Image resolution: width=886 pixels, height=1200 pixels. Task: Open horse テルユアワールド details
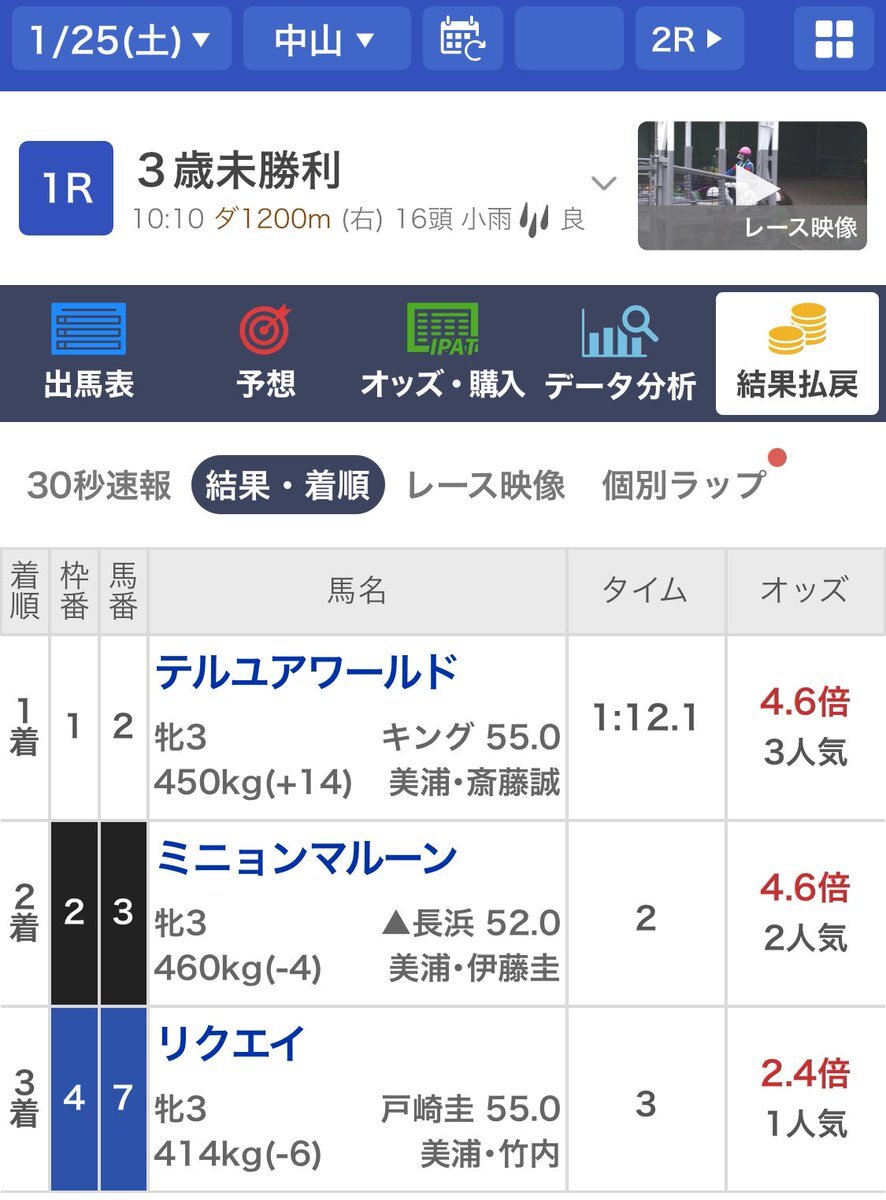tap(307, 673)
